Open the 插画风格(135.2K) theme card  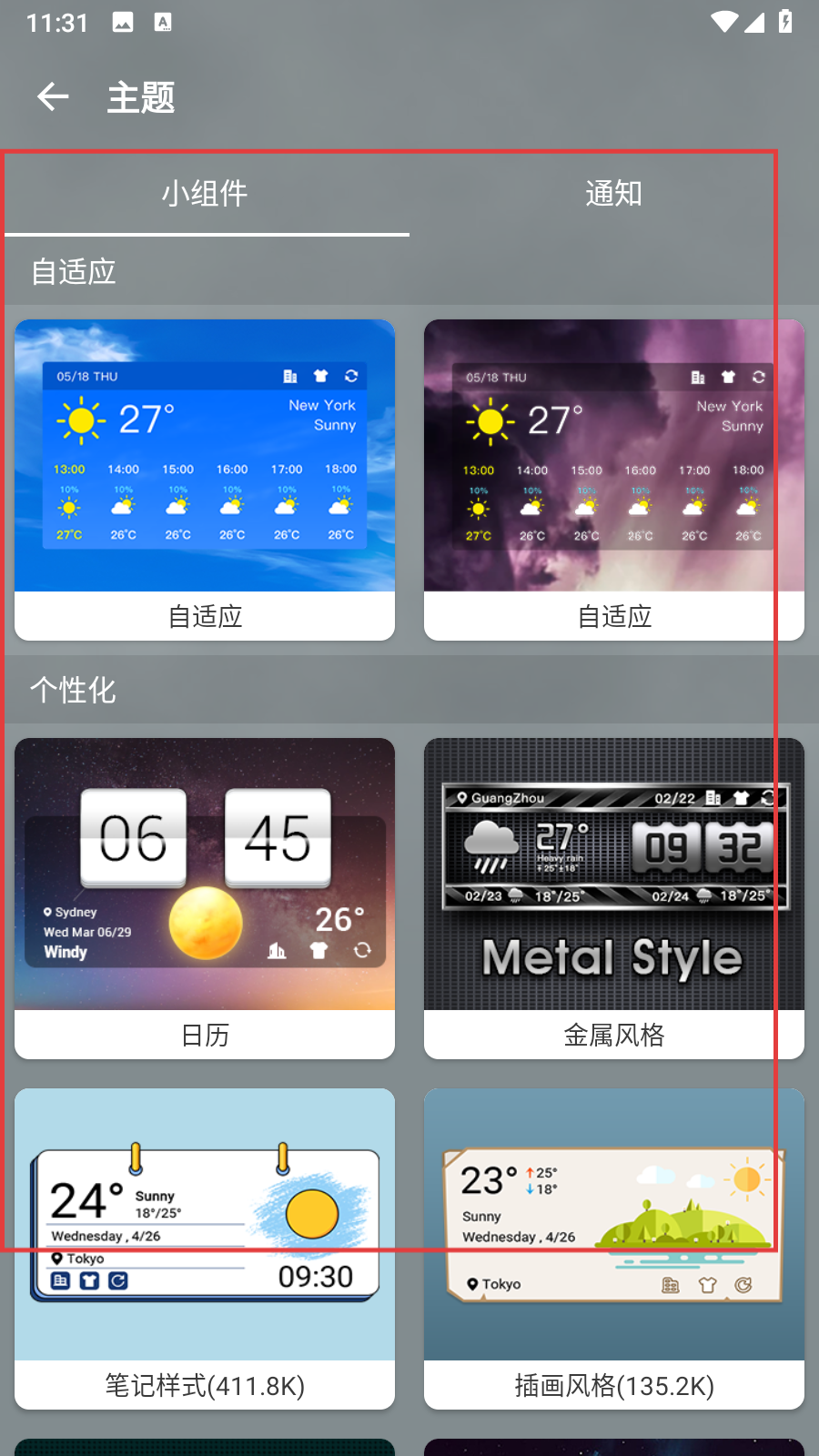click(614, 1249)
